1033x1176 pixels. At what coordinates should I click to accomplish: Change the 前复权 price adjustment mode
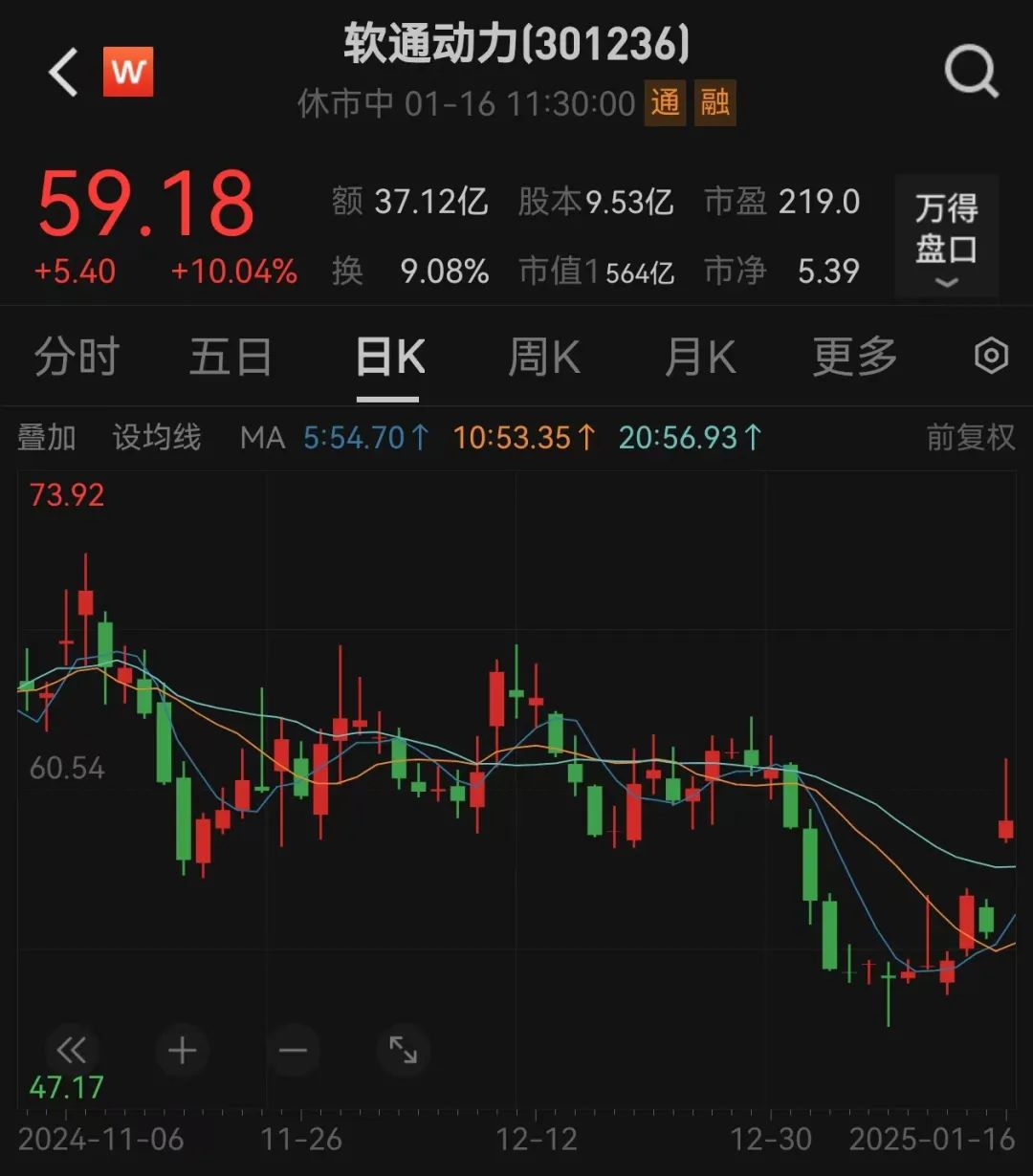click(970, 438)
